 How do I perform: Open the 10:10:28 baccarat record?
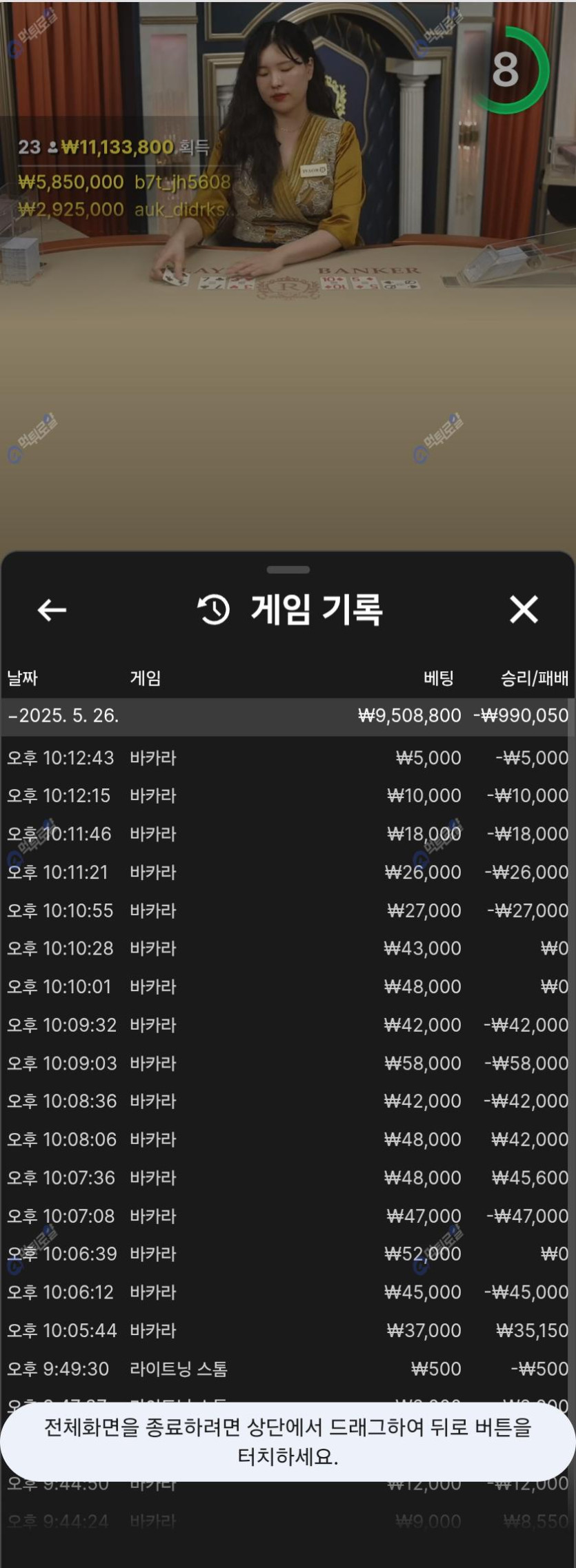coord(287,948)
